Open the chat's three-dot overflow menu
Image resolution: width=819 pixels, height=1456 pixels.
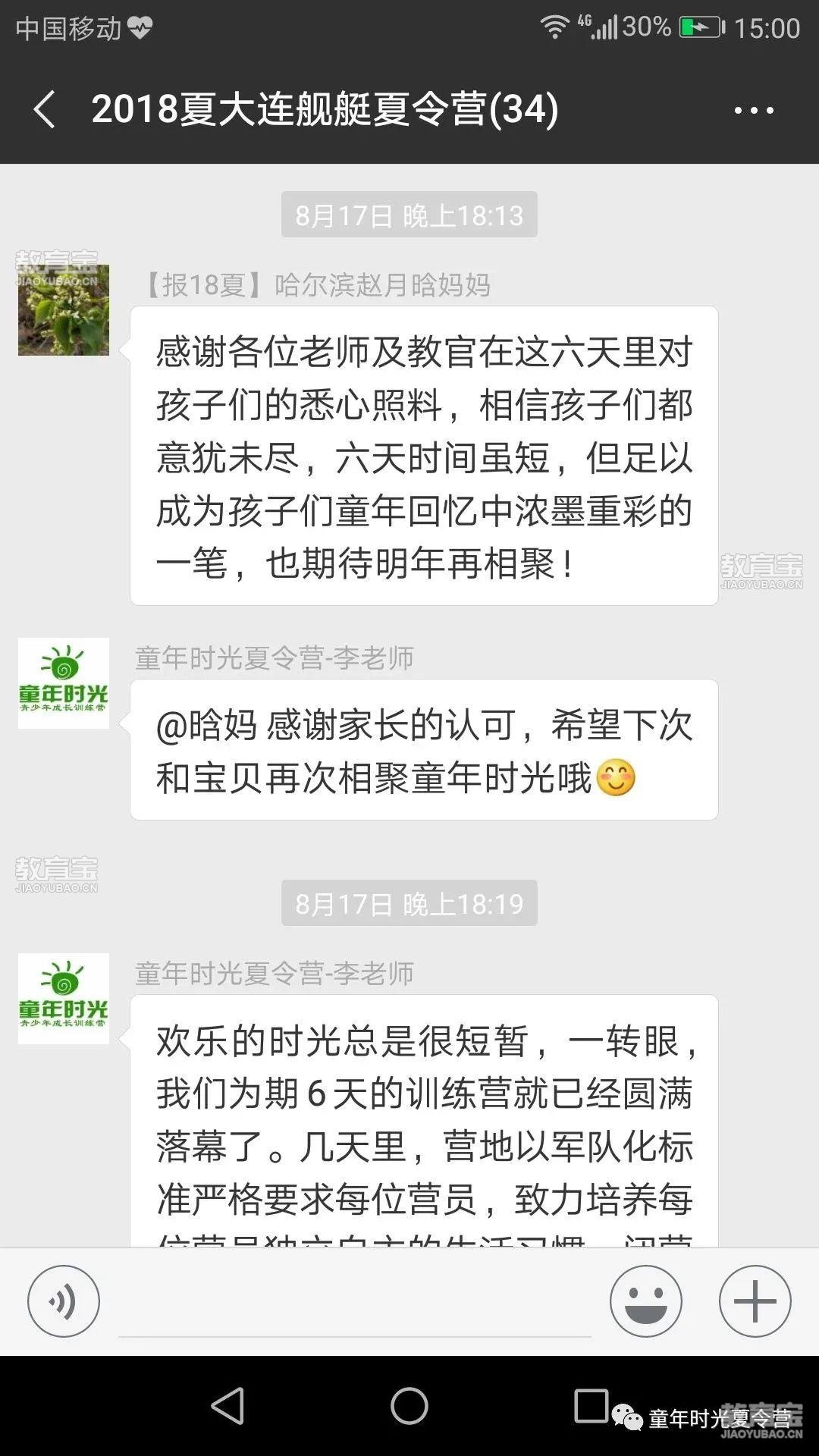point(754,111)
